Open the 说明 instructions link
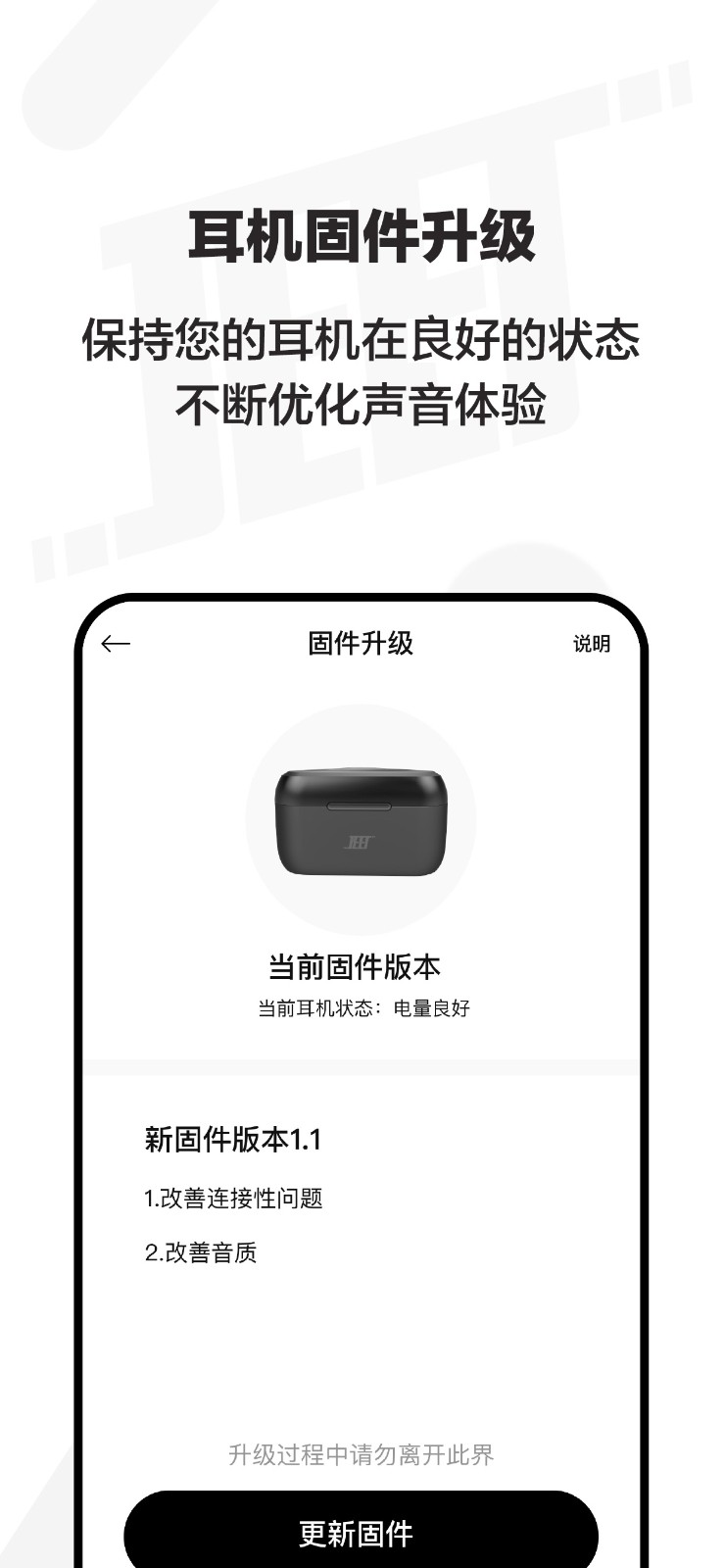Screen dimensions: 724x1568 click(x=590, y=644)
